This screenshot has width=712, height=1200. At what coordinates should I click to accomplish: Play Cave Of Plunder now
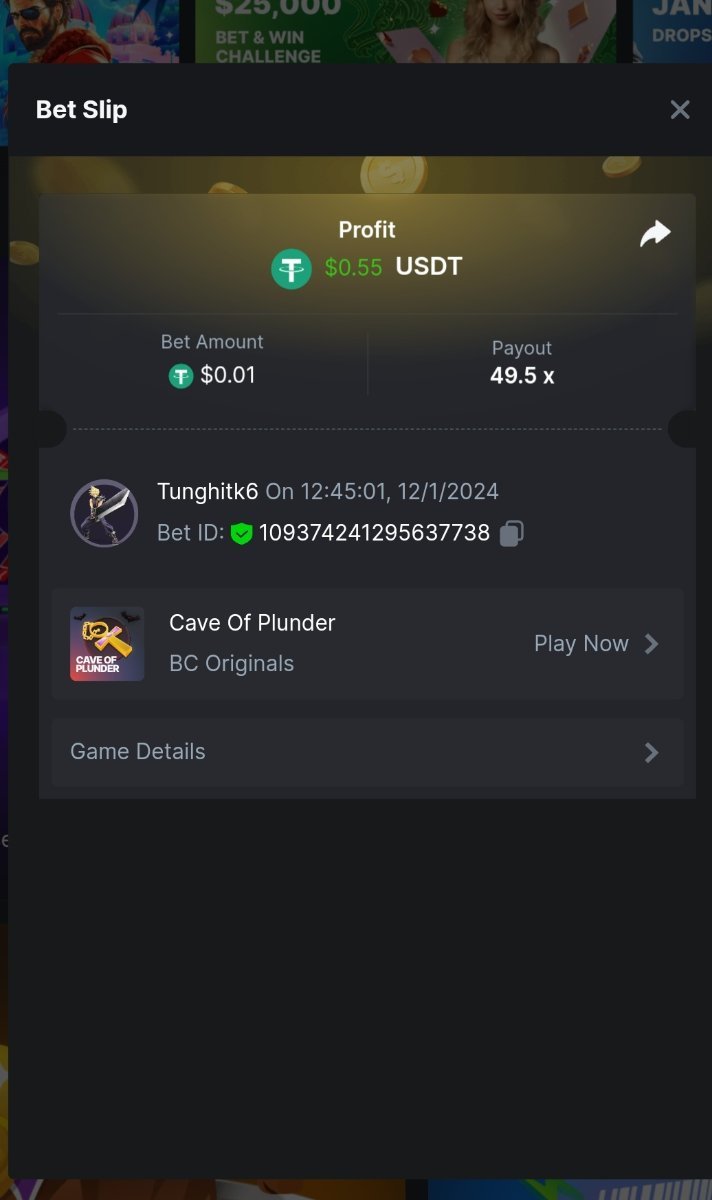pyautogui.click(x=596, y=644)
